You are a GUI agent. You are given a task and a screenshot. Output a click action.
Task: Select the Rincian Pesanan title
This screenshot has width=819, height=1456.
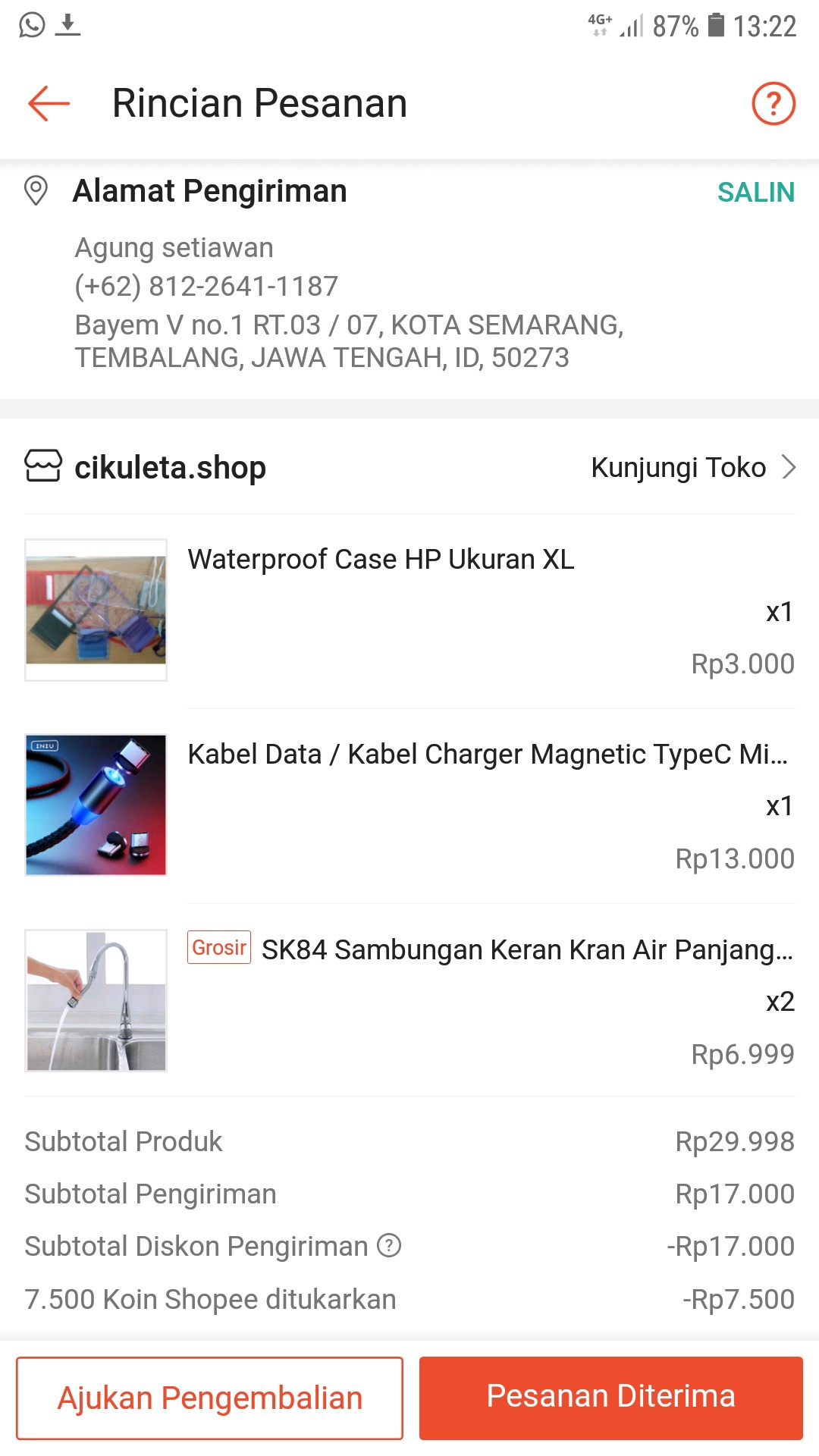[259, 103]
